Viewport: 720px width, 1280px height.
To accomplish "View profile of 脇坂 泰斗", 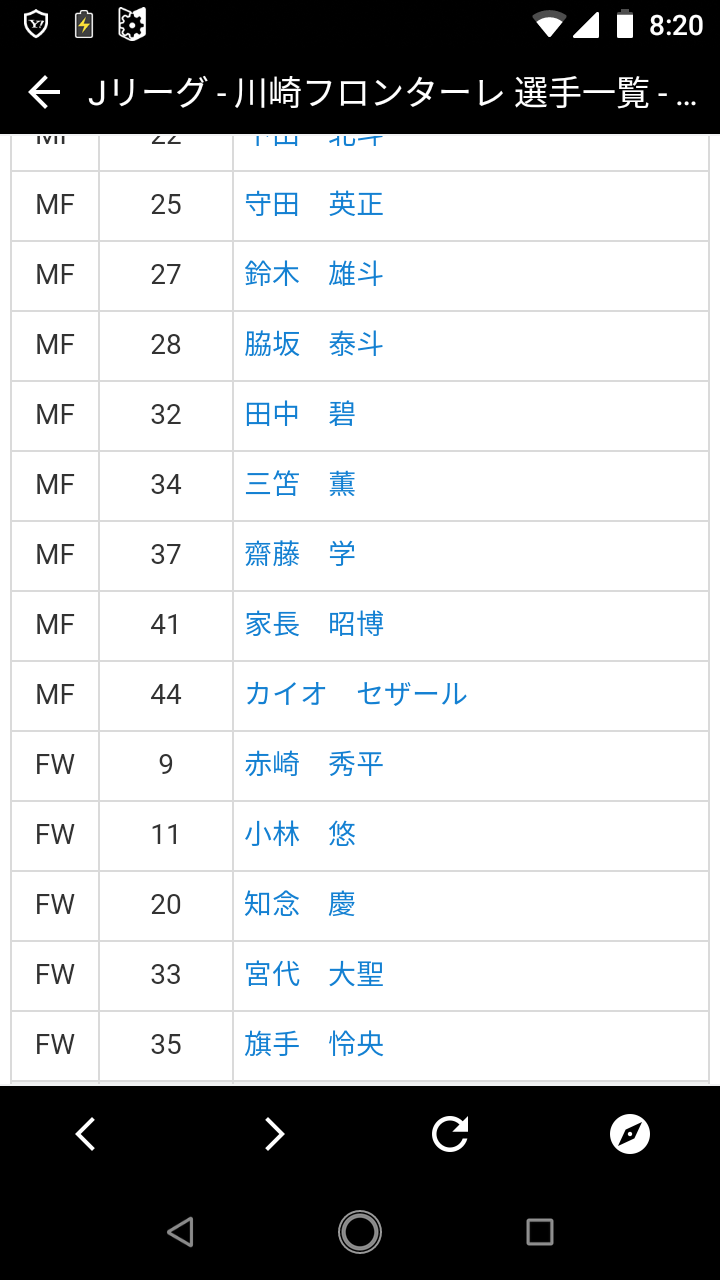I will (314, 345).
